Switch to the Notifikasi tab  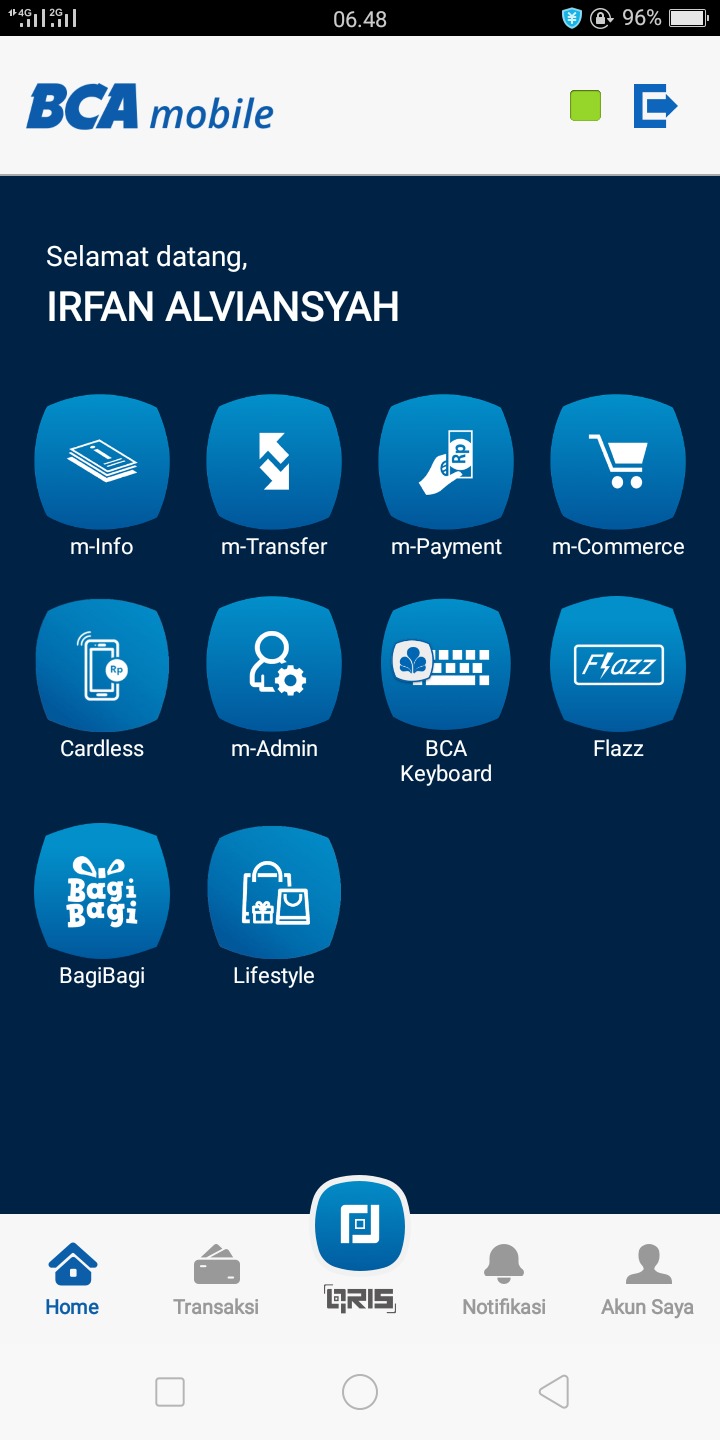coord(504,1280)
